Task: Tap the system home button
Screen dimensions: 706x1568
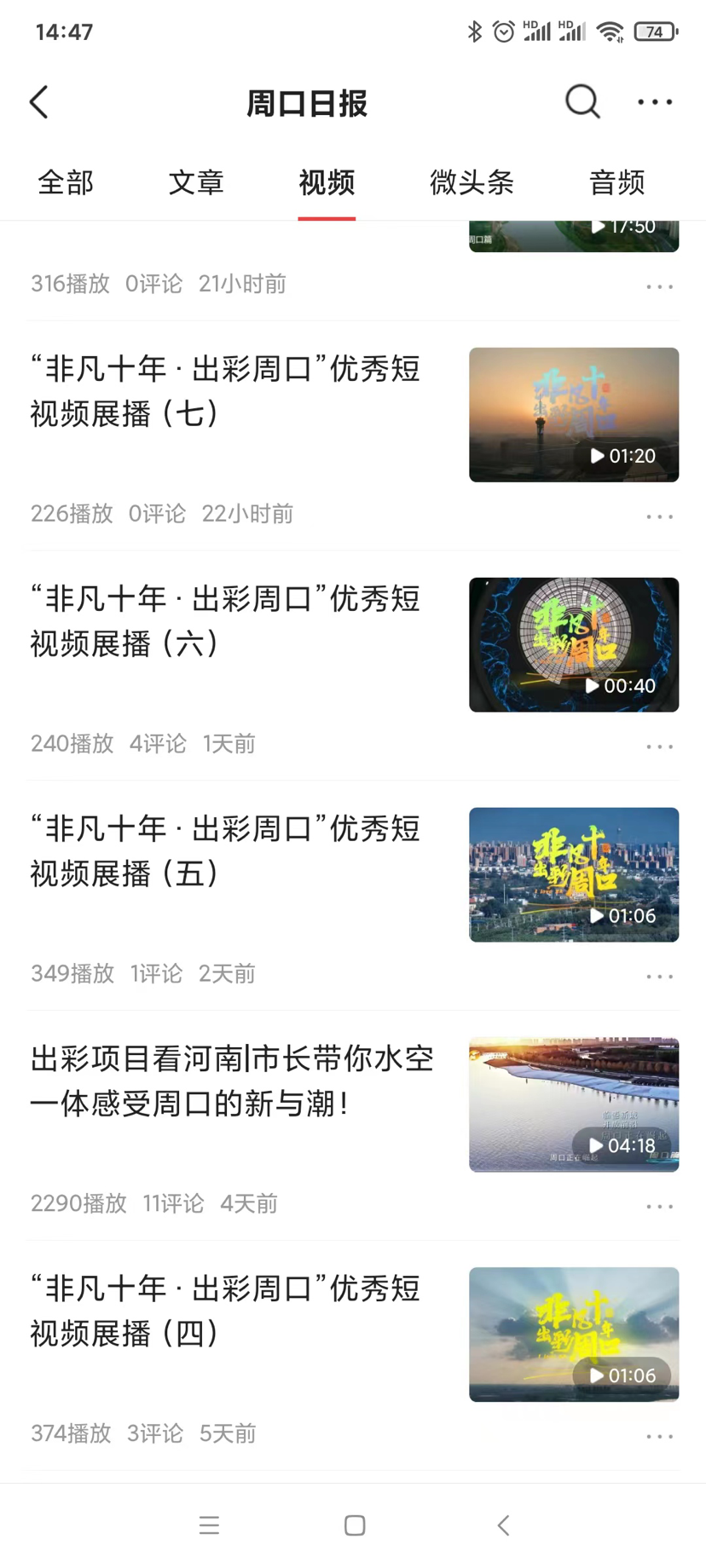Action: 355,1525
